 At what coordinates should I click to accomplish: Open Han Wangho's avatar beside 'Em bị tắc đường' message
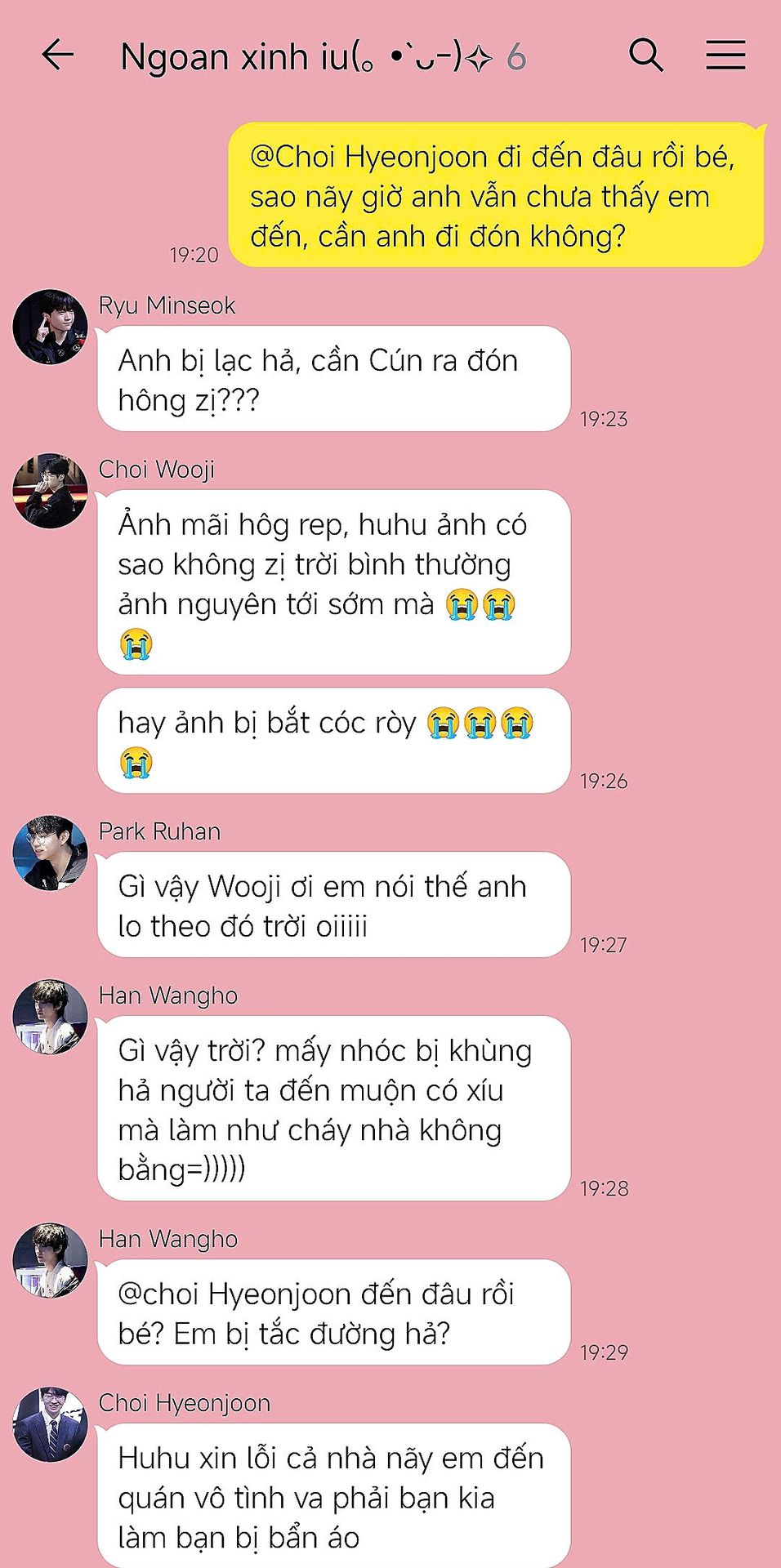(x=50, y=1260)
